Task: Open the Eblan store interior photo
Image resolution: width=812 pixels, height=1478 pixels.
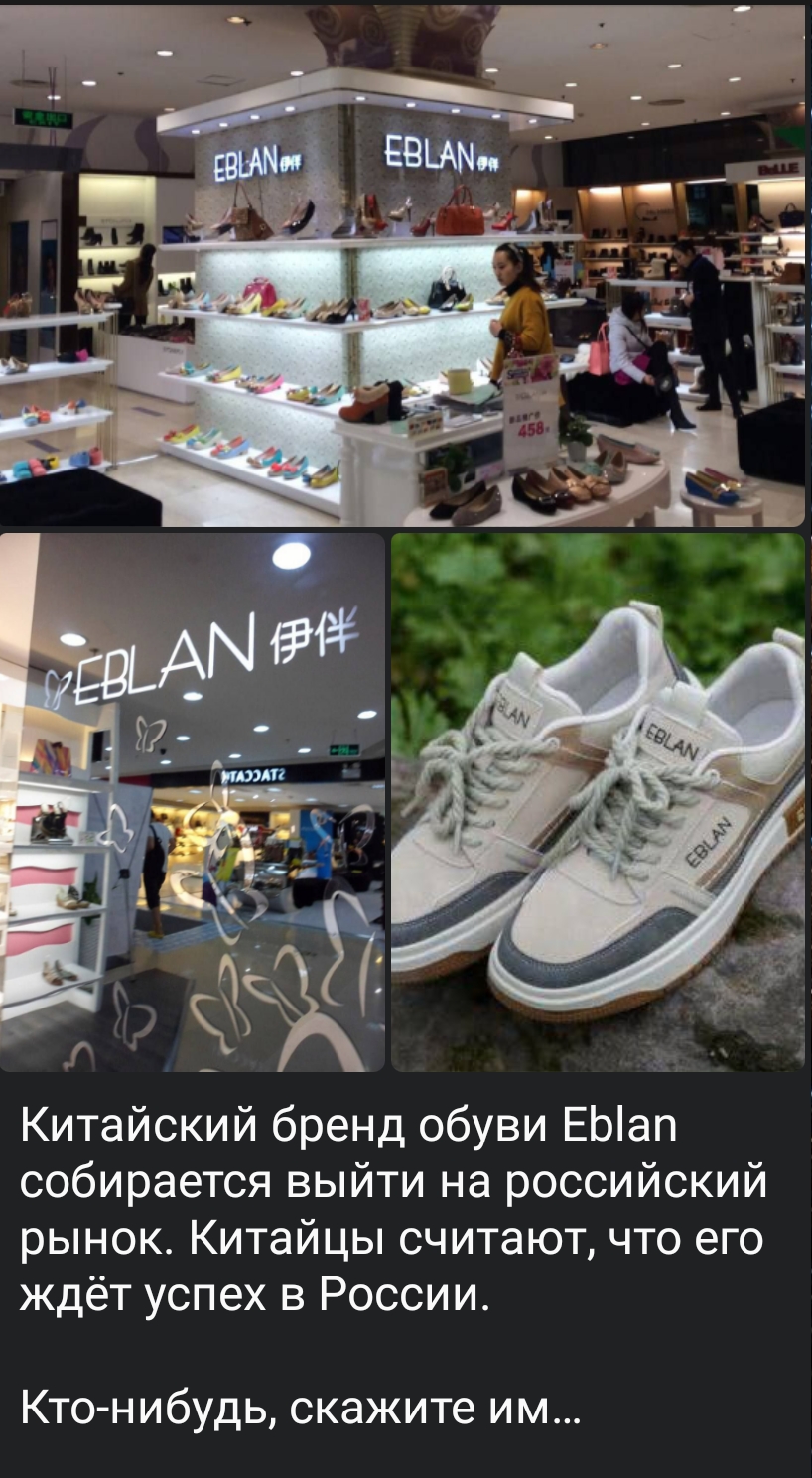Action: pos(402,268)
